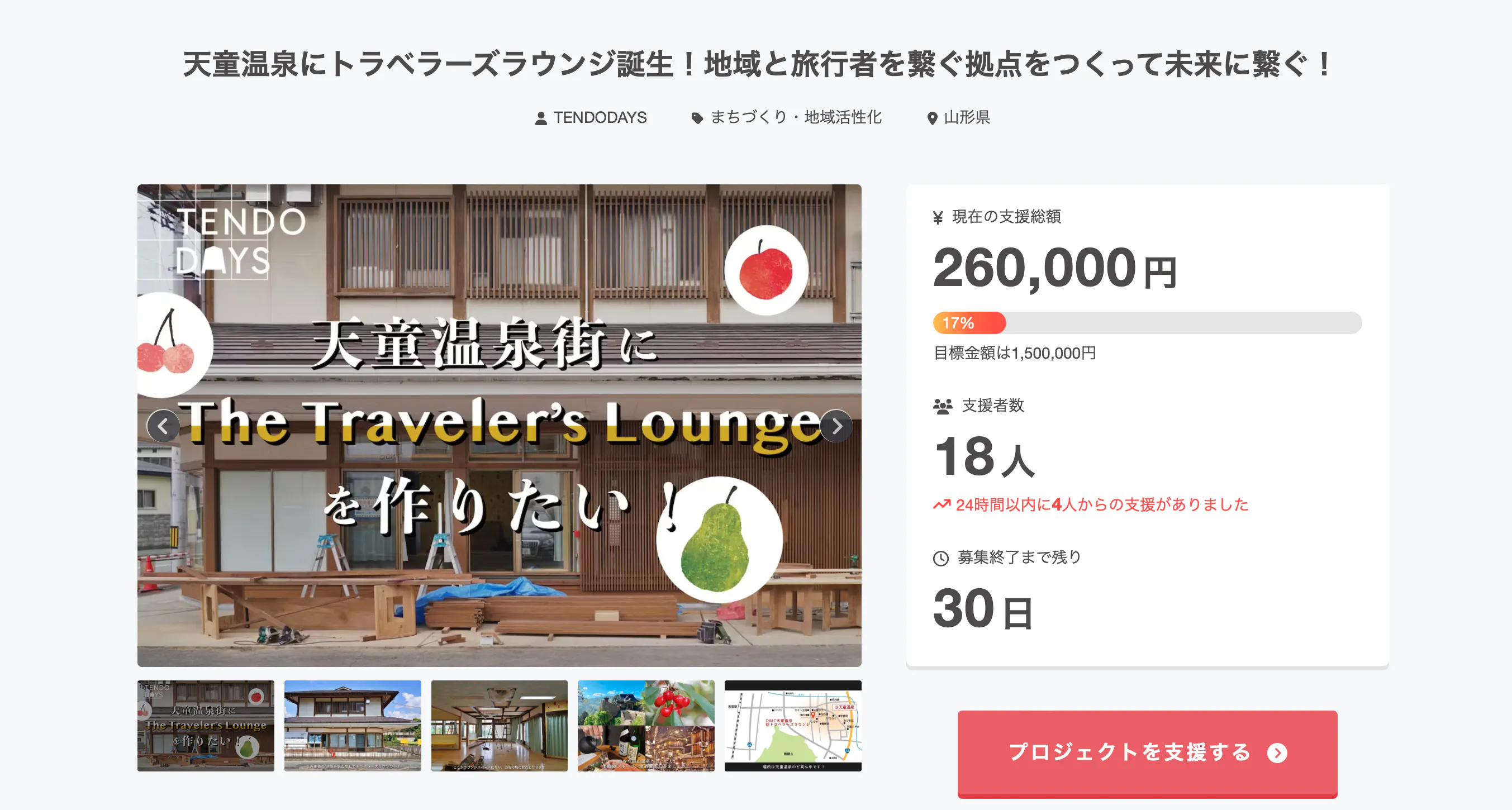The image size is (1512, 810).
Task: Show the next carousel image
Action: click(x=836, y=426)
